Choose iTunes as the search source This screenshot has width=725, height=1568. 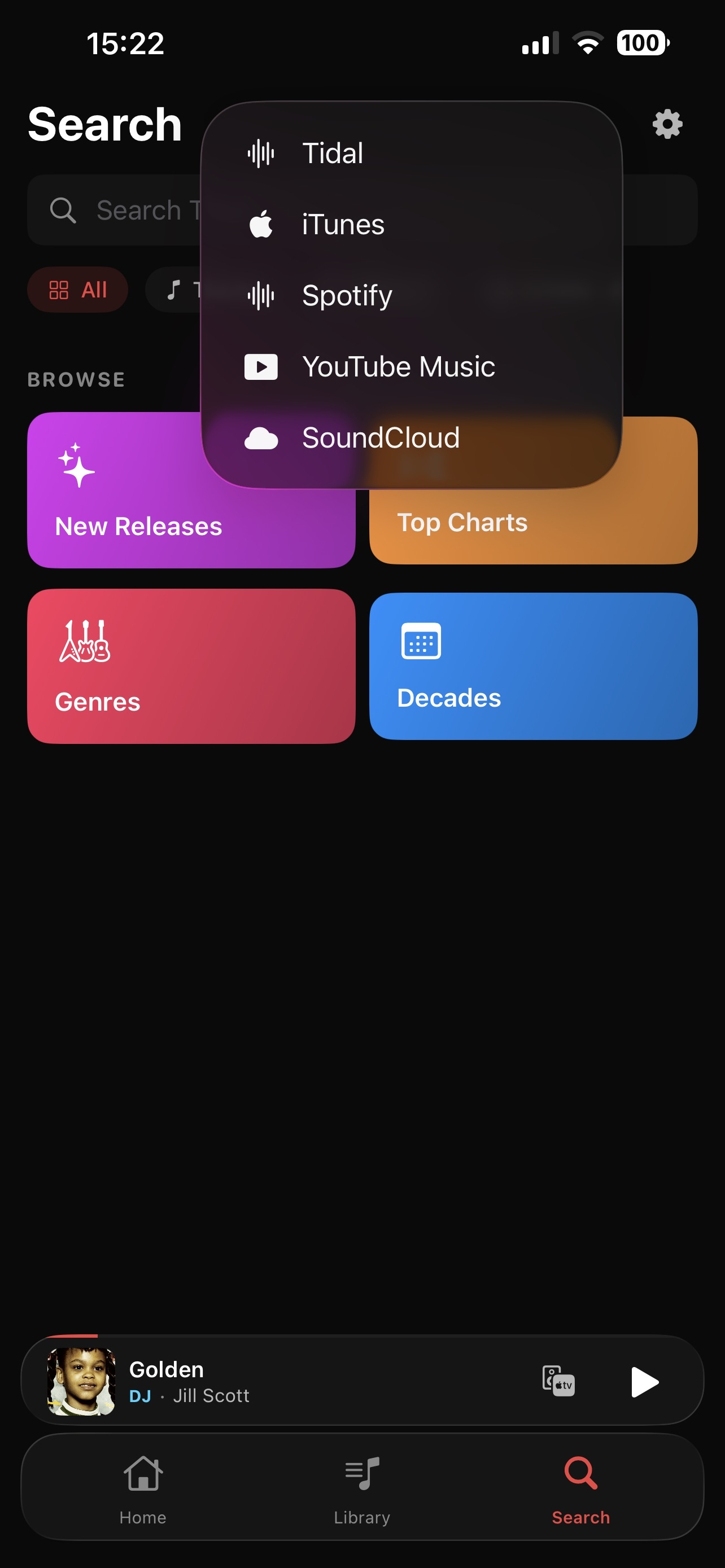click(x=365, y=225)
